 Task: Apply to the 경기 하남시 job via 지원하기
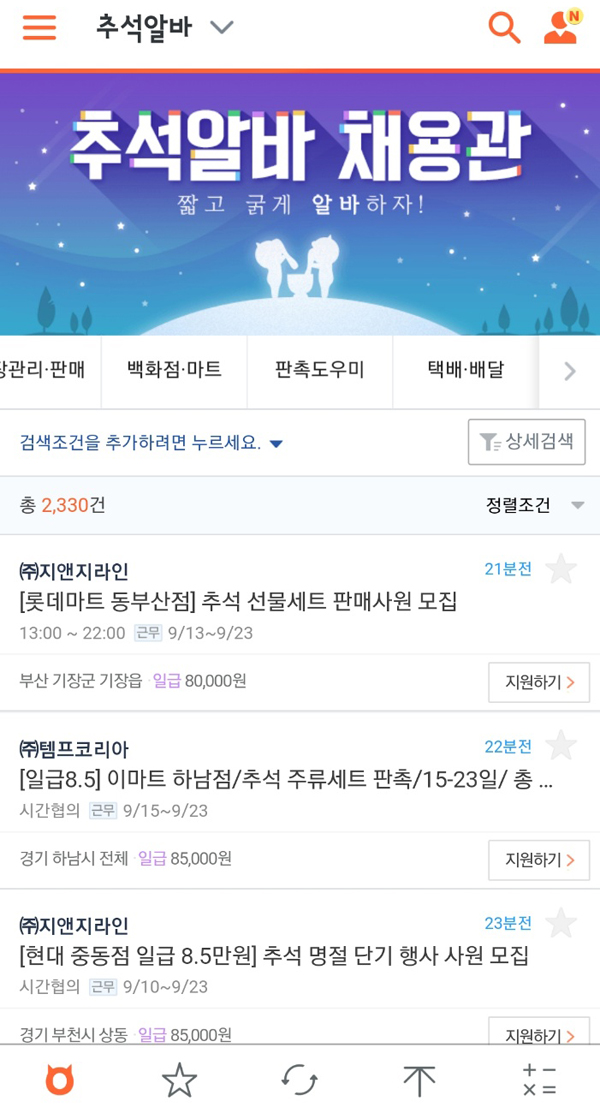click(x=539, y=860)
